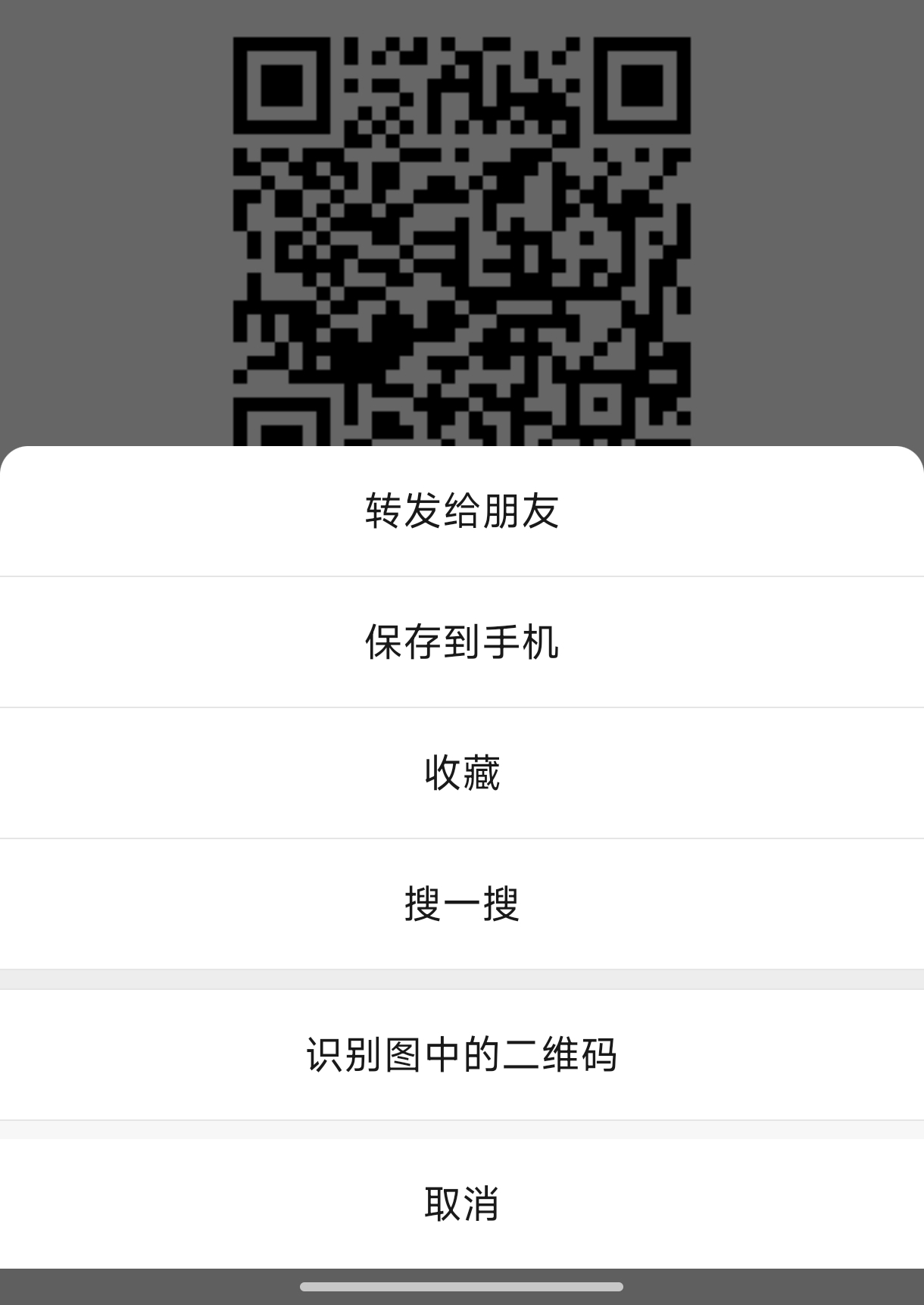This screenshot has width=924, height=1305.
Task: Tap the center of the QR code
Action: tap(462, 227)
